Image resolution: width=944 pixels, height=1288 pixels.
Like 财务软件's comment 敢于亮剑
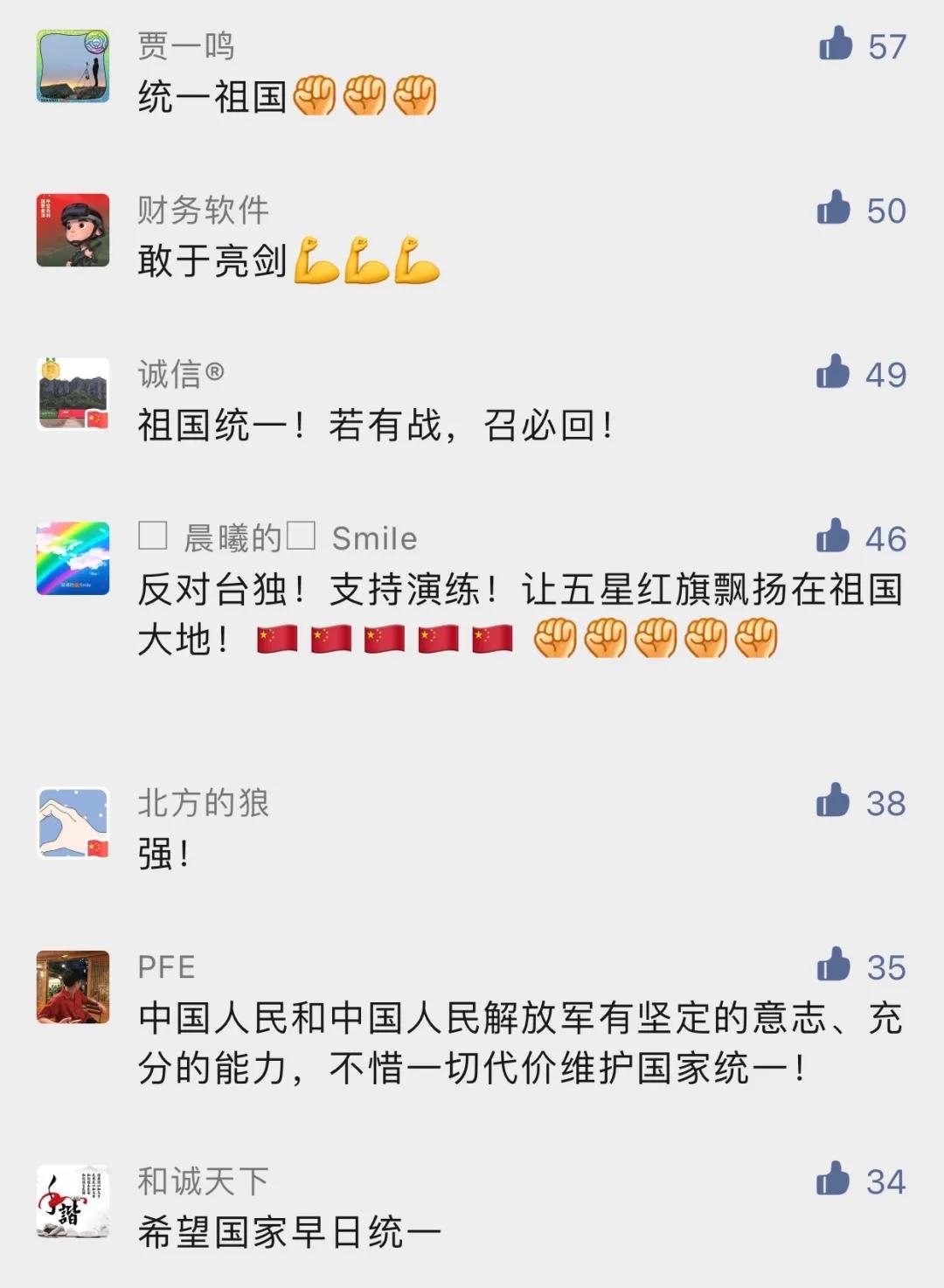click(x=833, y=208)
